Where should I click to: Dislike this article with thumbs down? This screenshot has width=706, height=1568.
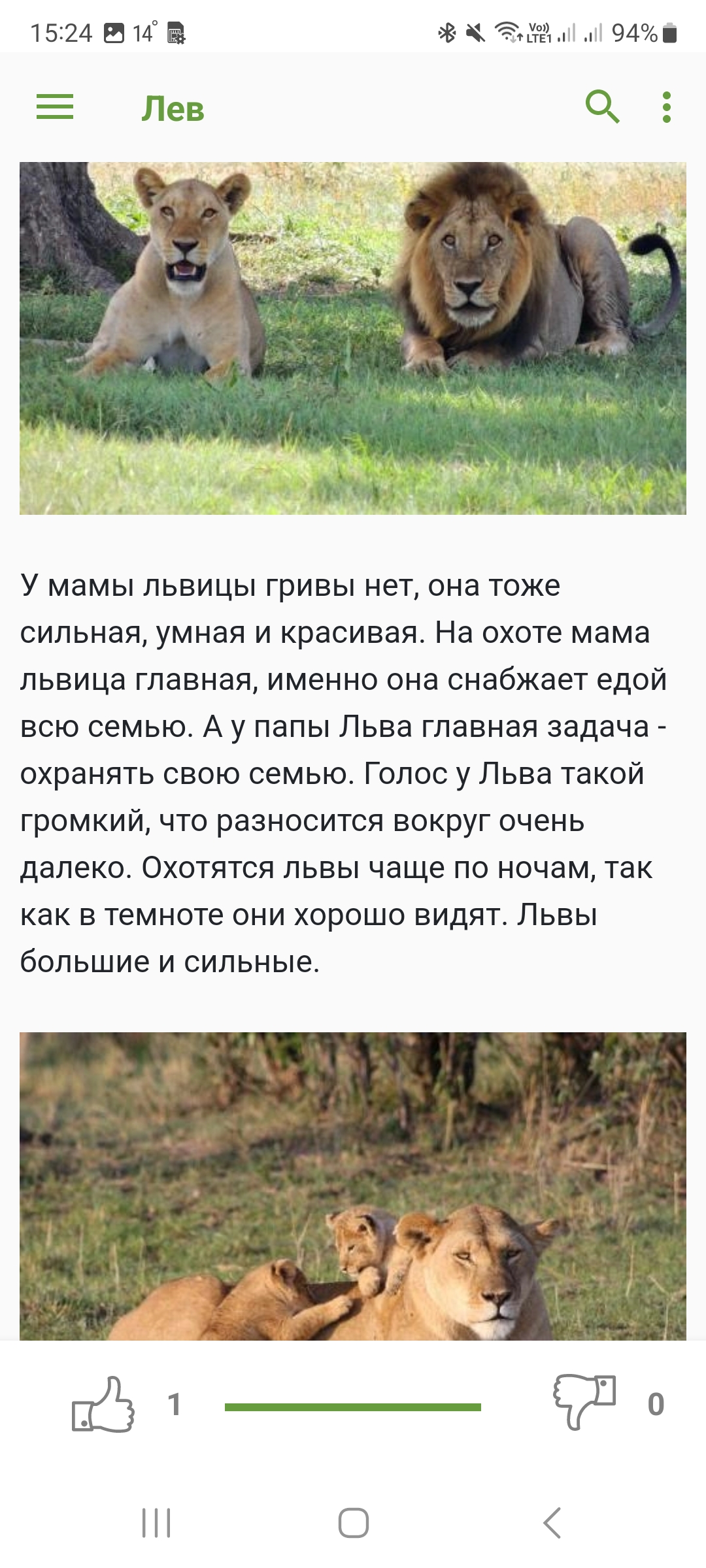click(x=584, y=1403)
